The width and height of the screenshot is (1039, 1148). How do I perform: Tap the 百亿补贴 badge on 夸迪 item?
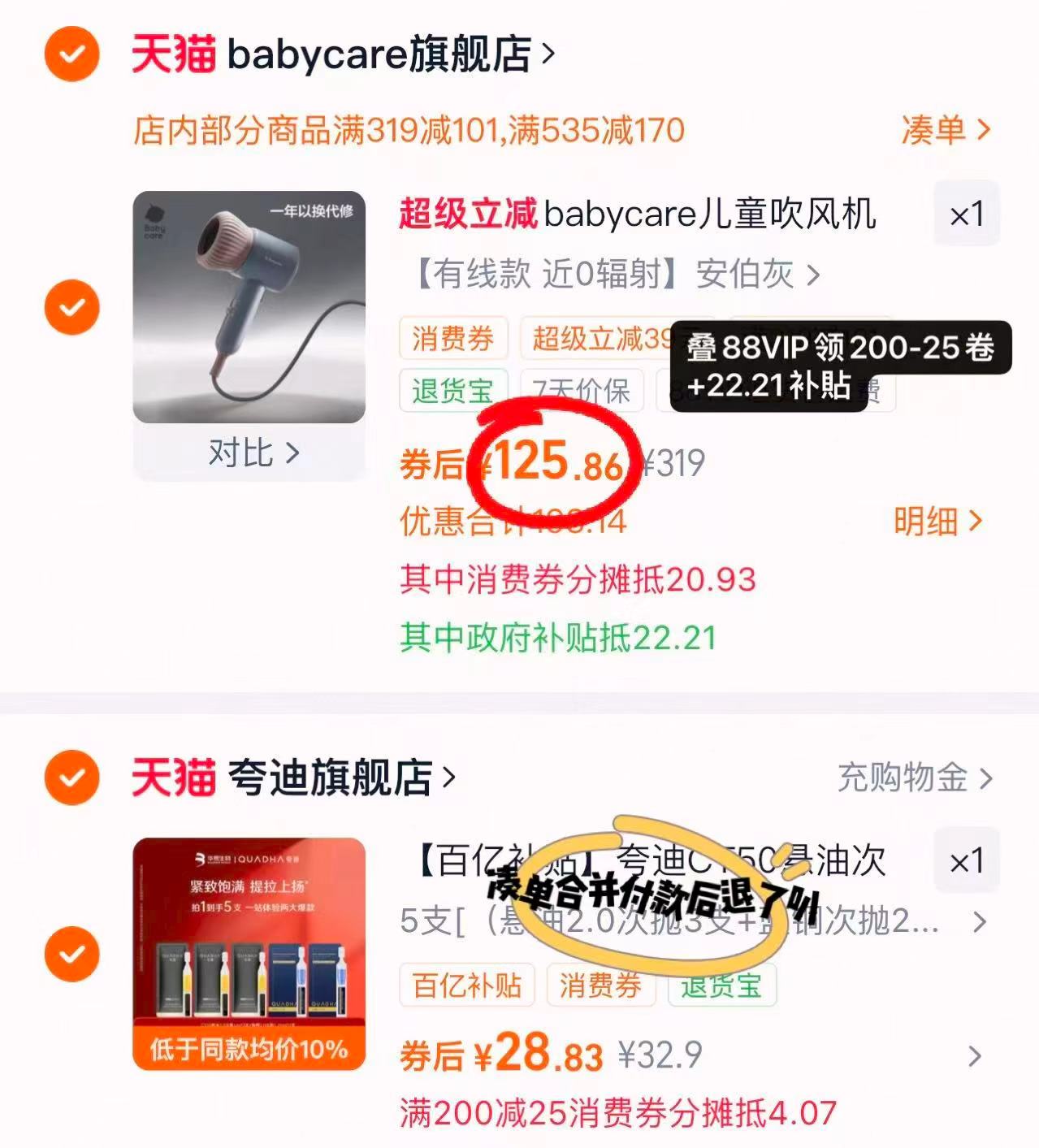tap(467, 985)
